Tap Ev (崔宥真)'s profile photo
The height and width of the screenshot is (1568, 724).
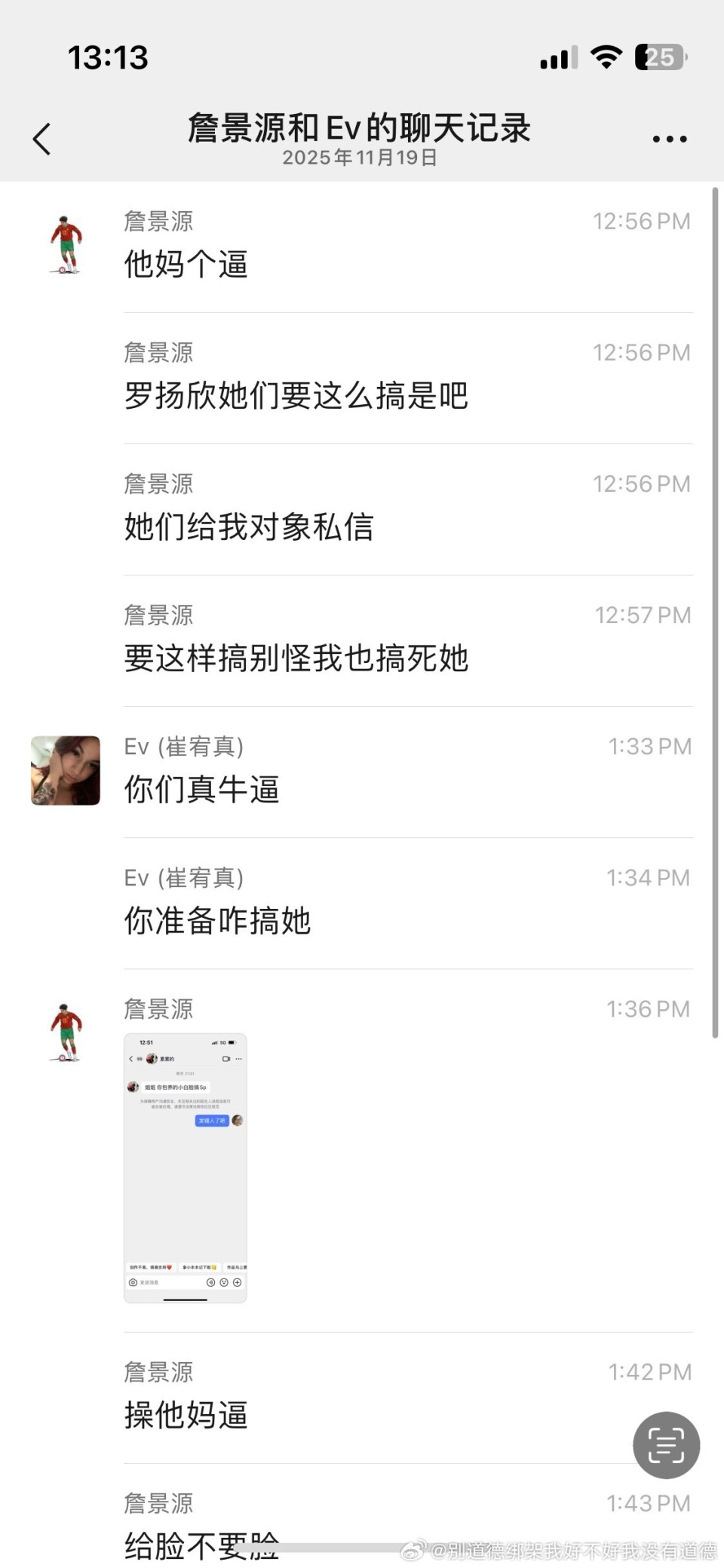pyautogui.click(x=66, y=770)
